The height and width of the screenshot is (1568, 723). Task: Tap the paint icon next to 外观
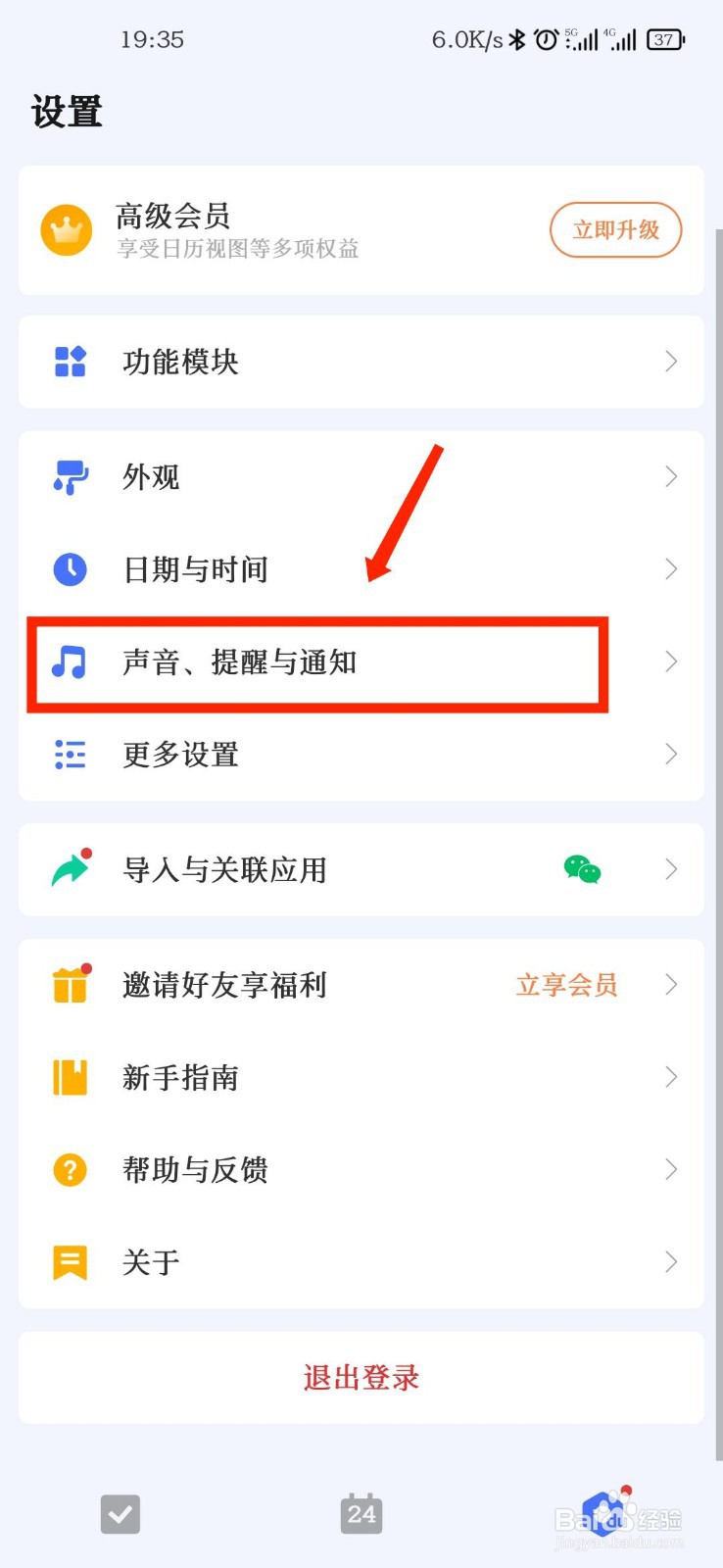(70, 477)
